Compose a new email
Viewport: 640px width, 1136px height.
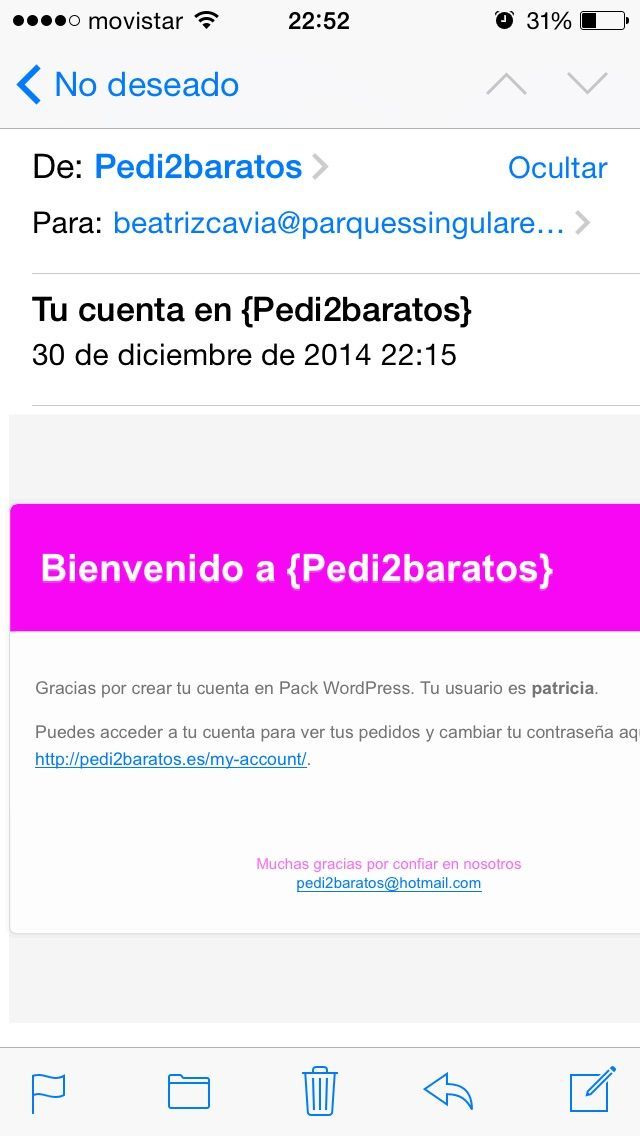pos(592,1090)
